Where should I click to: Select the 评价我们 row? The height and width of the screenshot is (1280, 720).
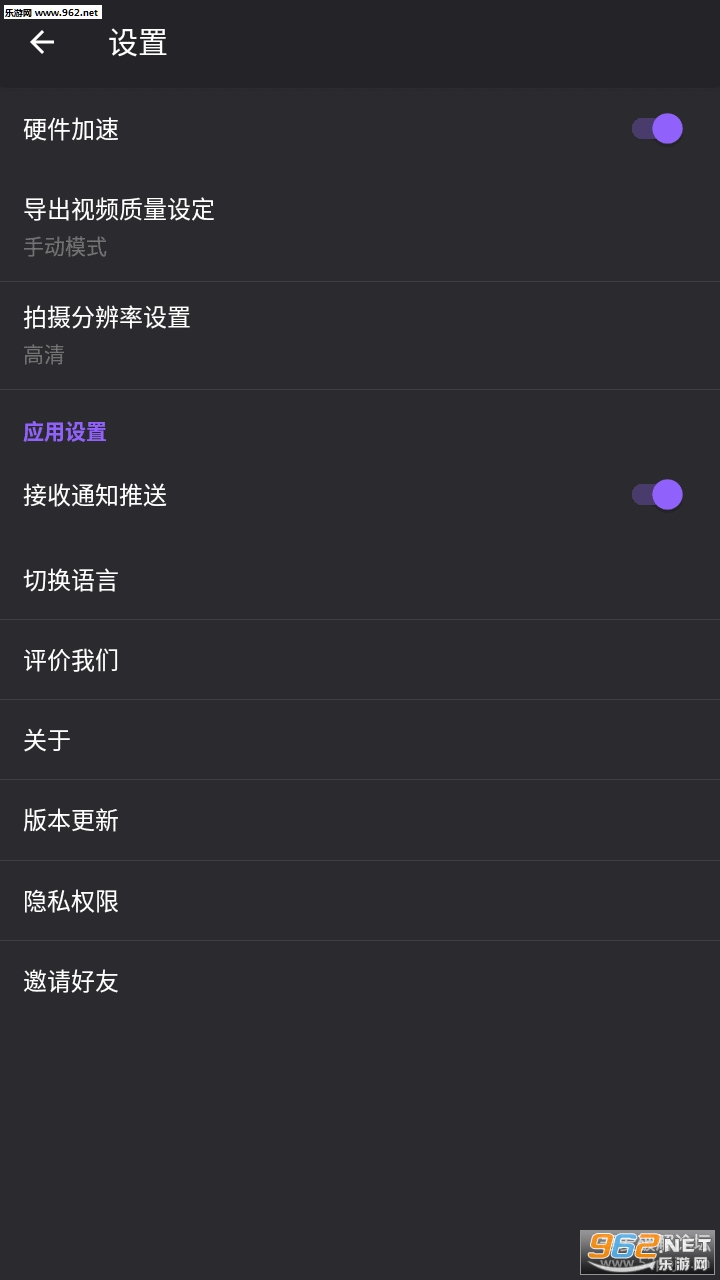click(x=72, y=660)
